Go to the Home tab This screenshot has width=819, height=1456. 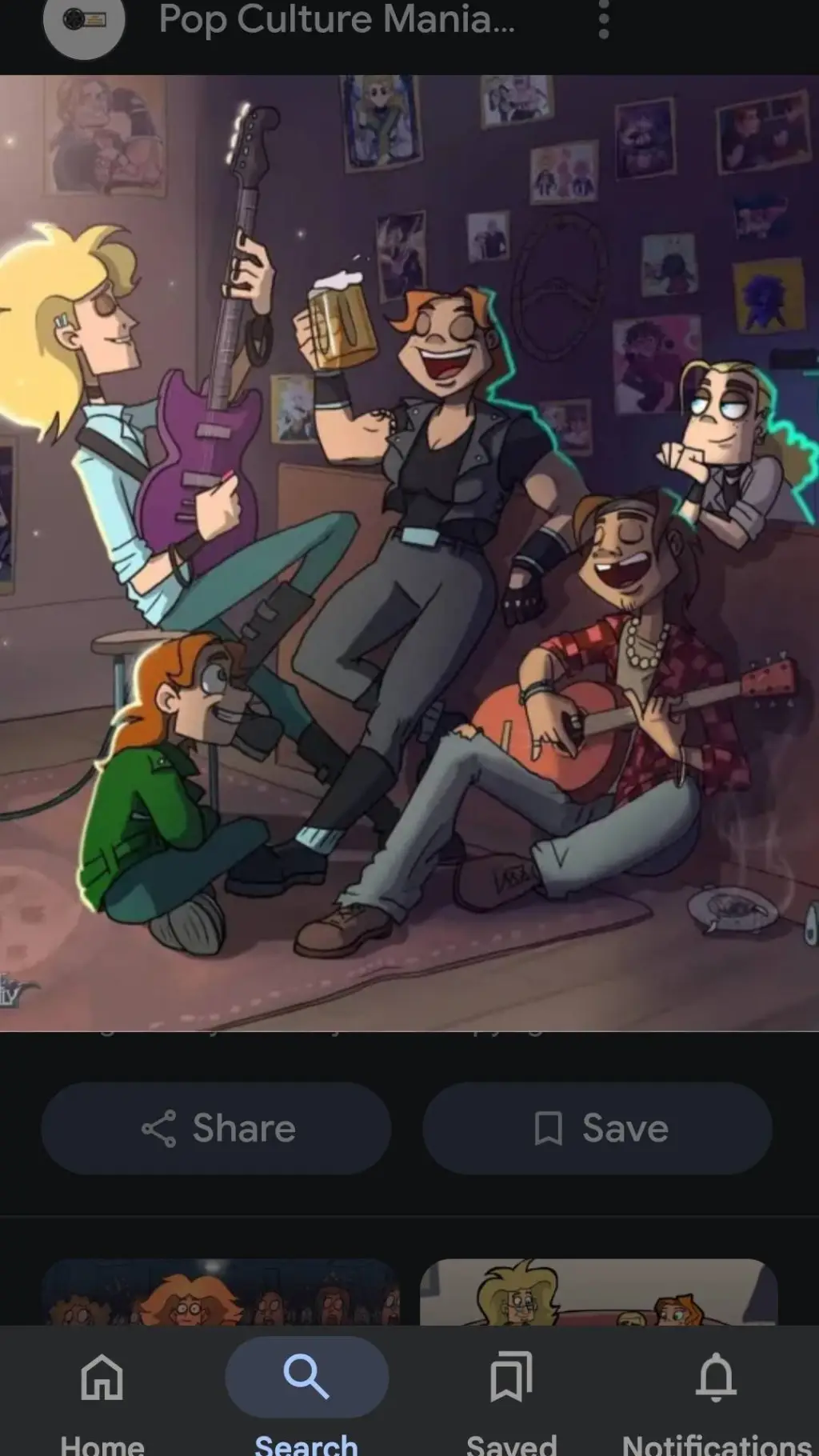tap(102, 1396)
